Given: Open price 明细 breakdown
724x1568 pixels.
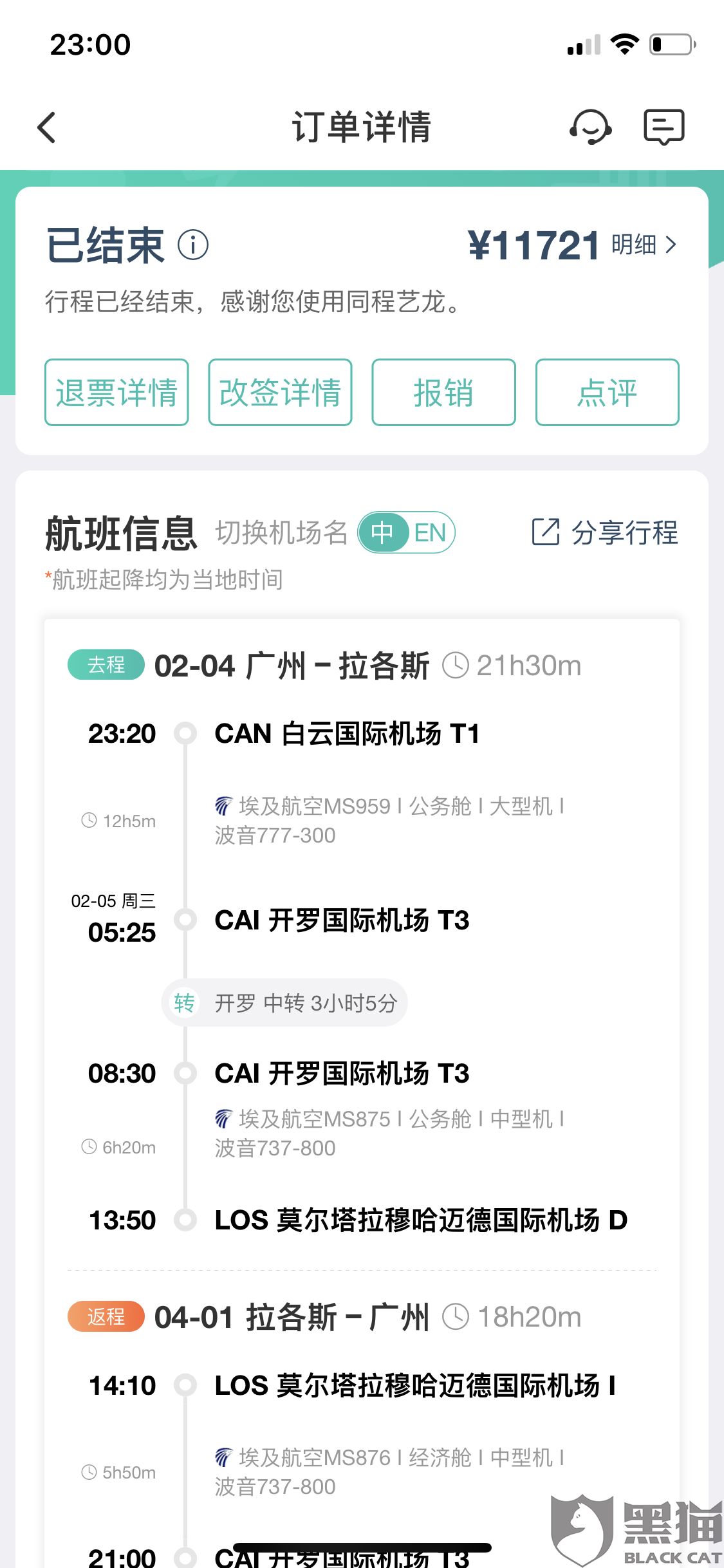Looking at the screenshot, I should (644, 245).
